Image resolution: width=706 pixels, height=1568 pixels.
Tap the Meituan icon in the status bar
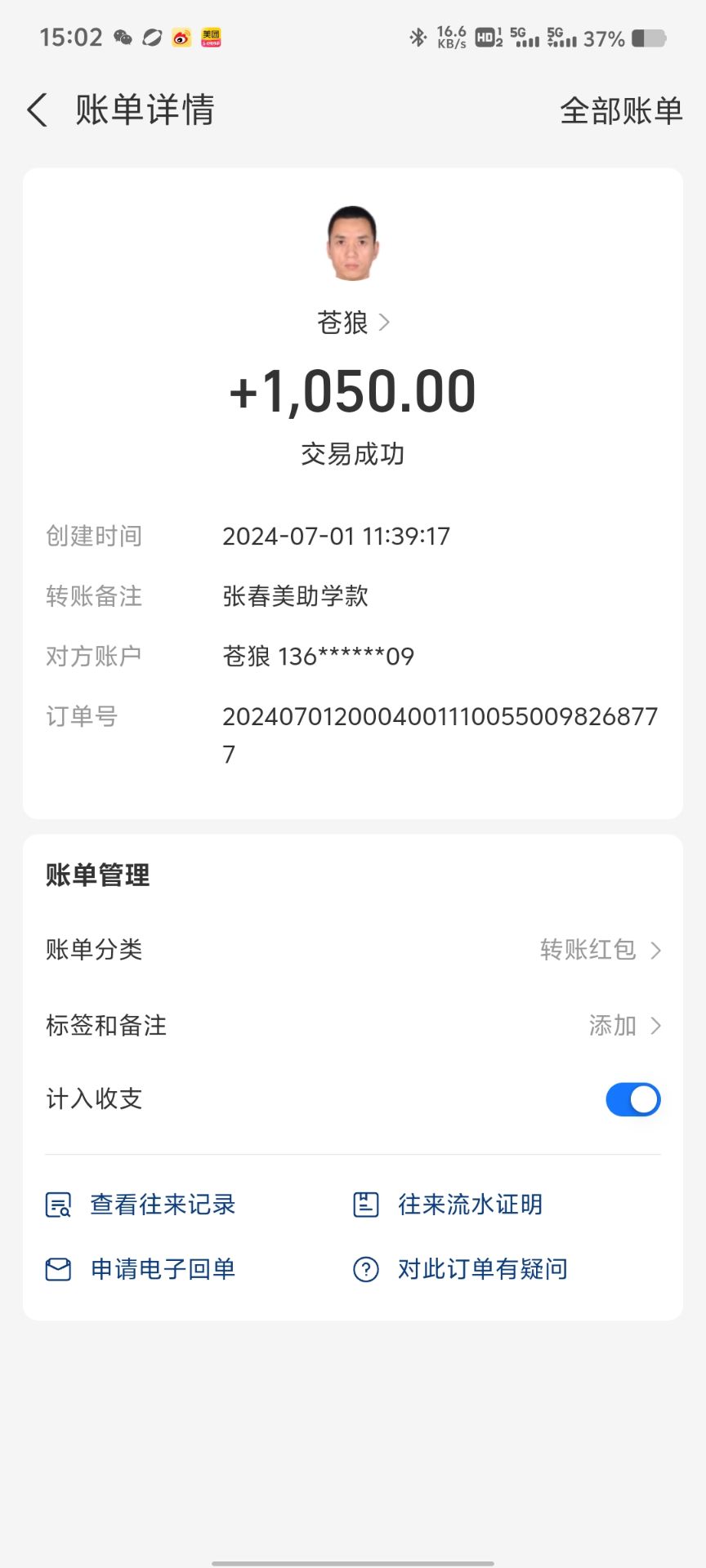click(x=209, y=38)
